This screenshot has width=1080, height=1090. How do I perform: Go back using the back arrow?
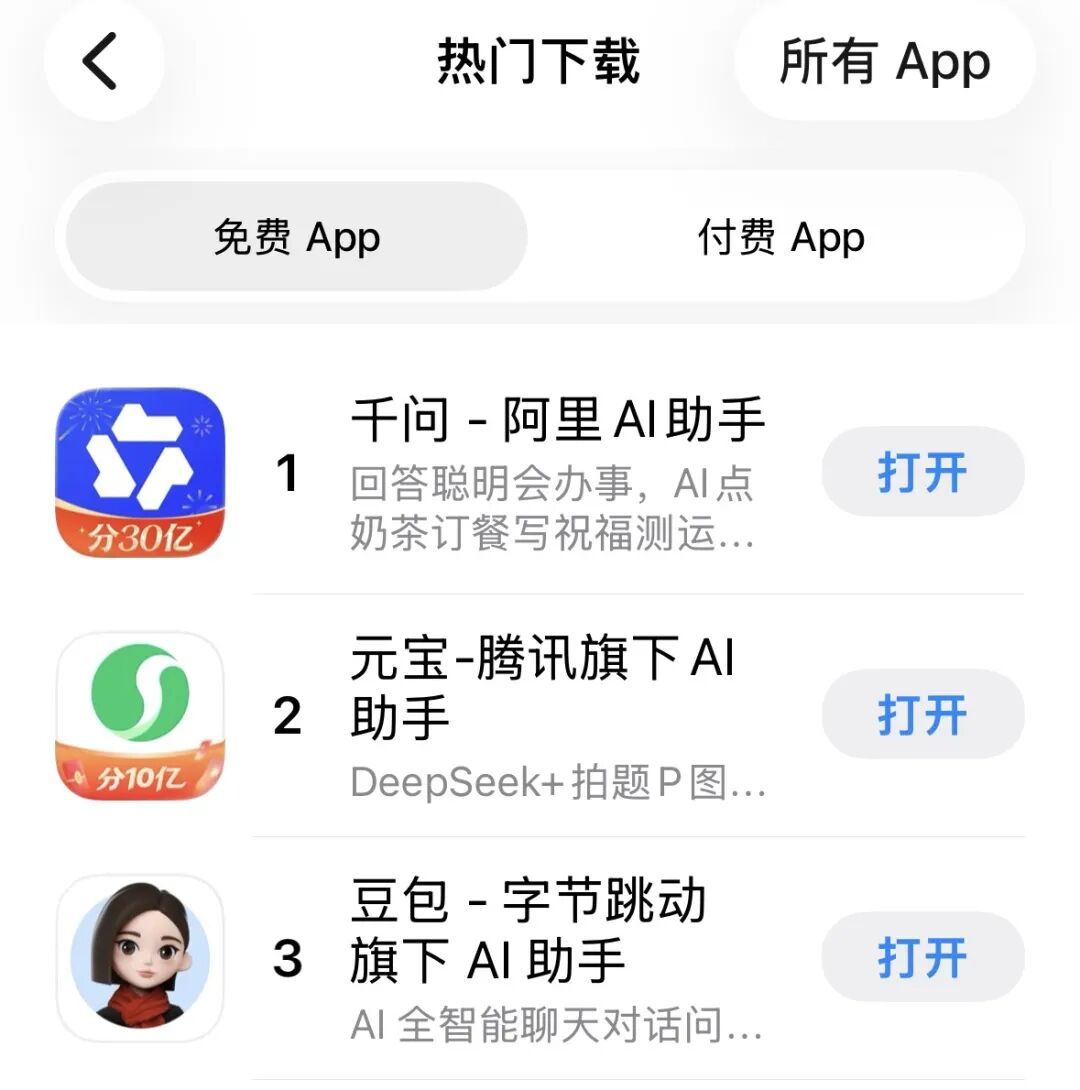(x=103, y=62)
